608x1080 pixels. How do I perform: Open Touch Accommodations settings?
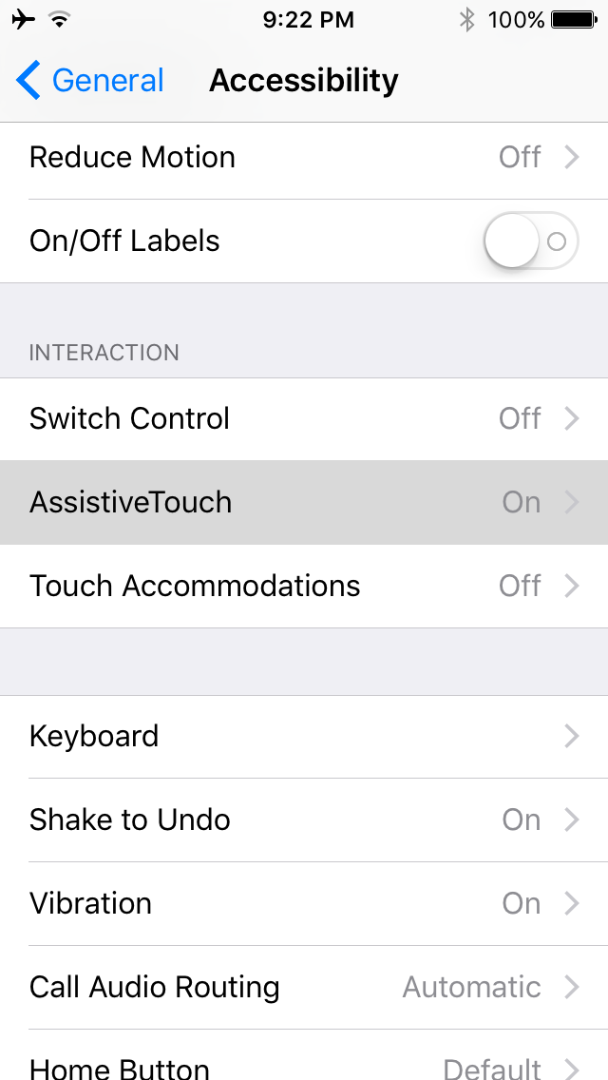pos(304,586)
